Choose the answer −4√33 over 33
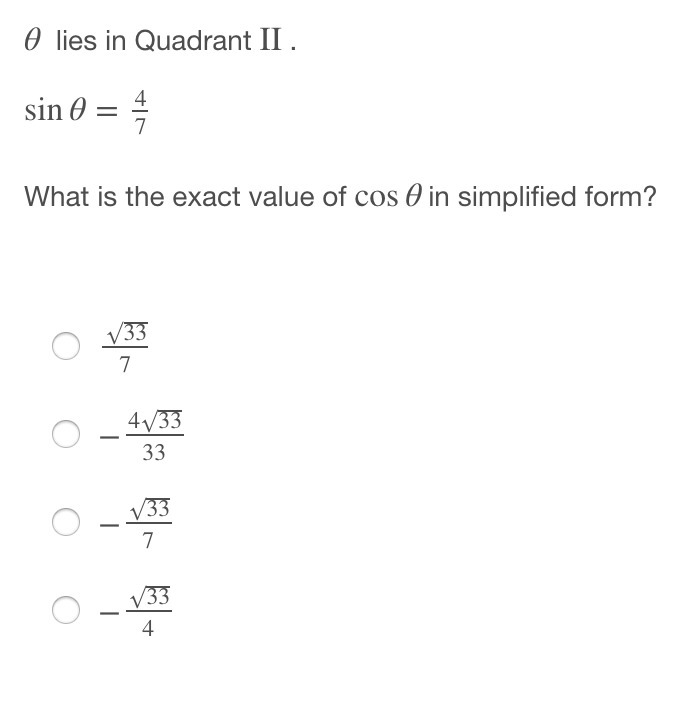The width and height of the screenshot is (696, 720). tap(66, 434)
